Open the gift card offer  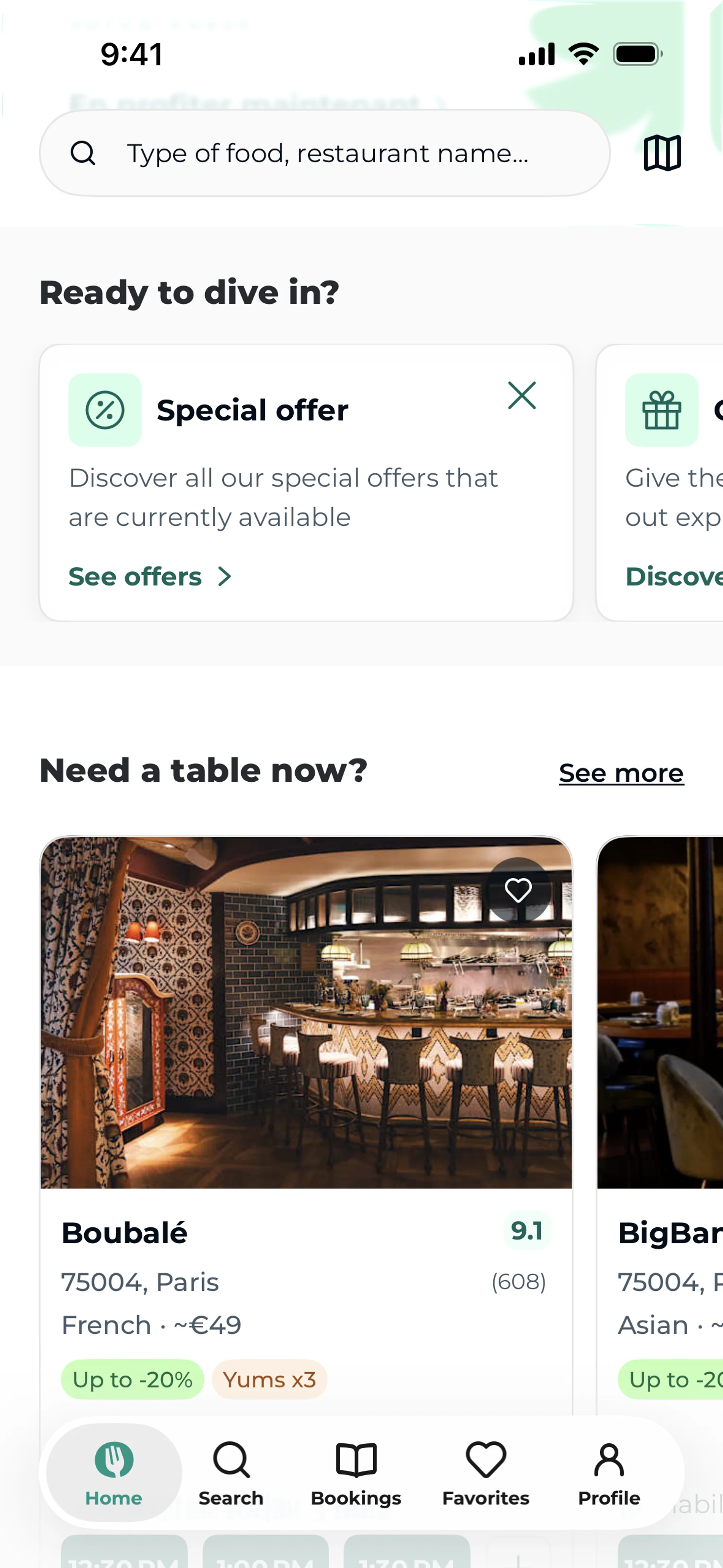click(x=660, y=483)
